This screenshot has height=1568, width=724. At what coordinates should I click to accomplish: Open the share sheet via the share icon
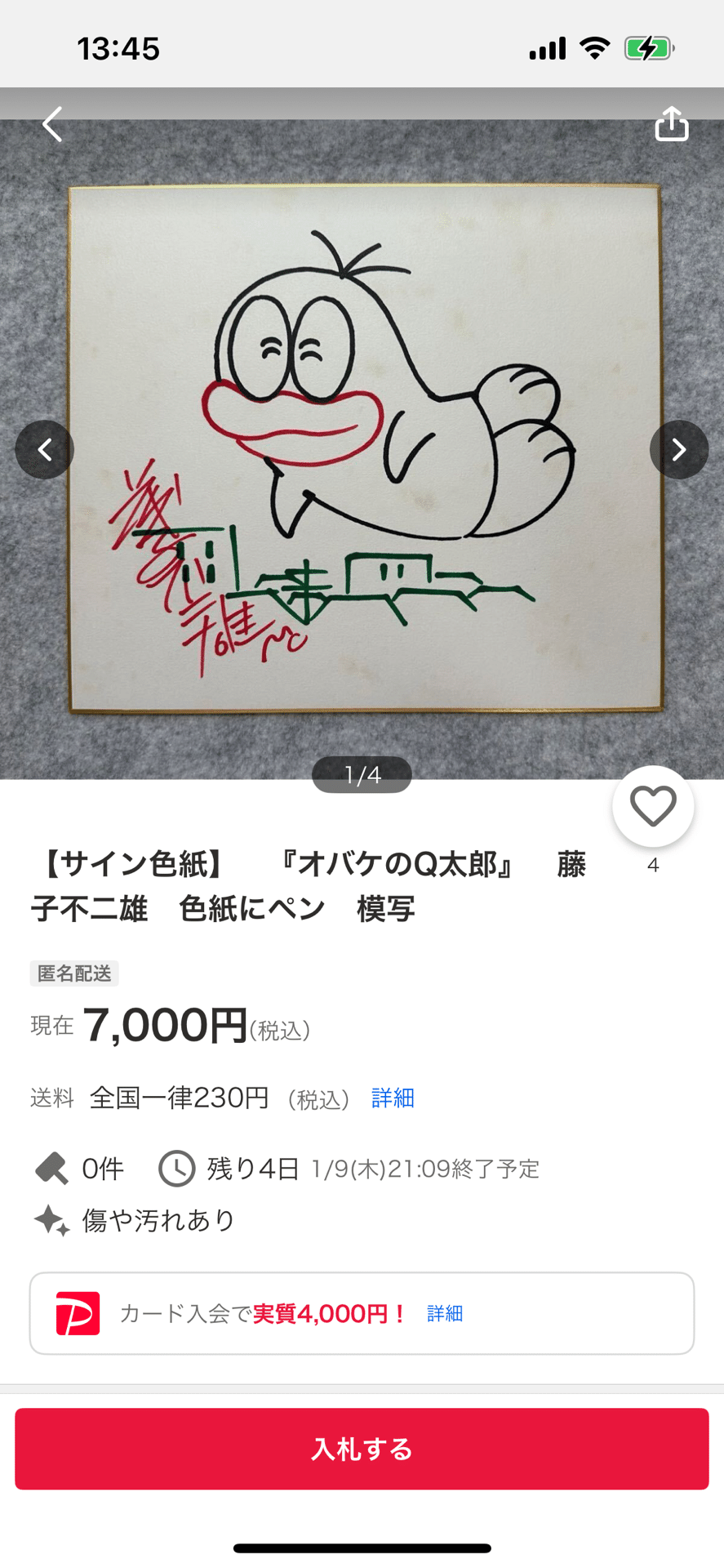point(671,122)
